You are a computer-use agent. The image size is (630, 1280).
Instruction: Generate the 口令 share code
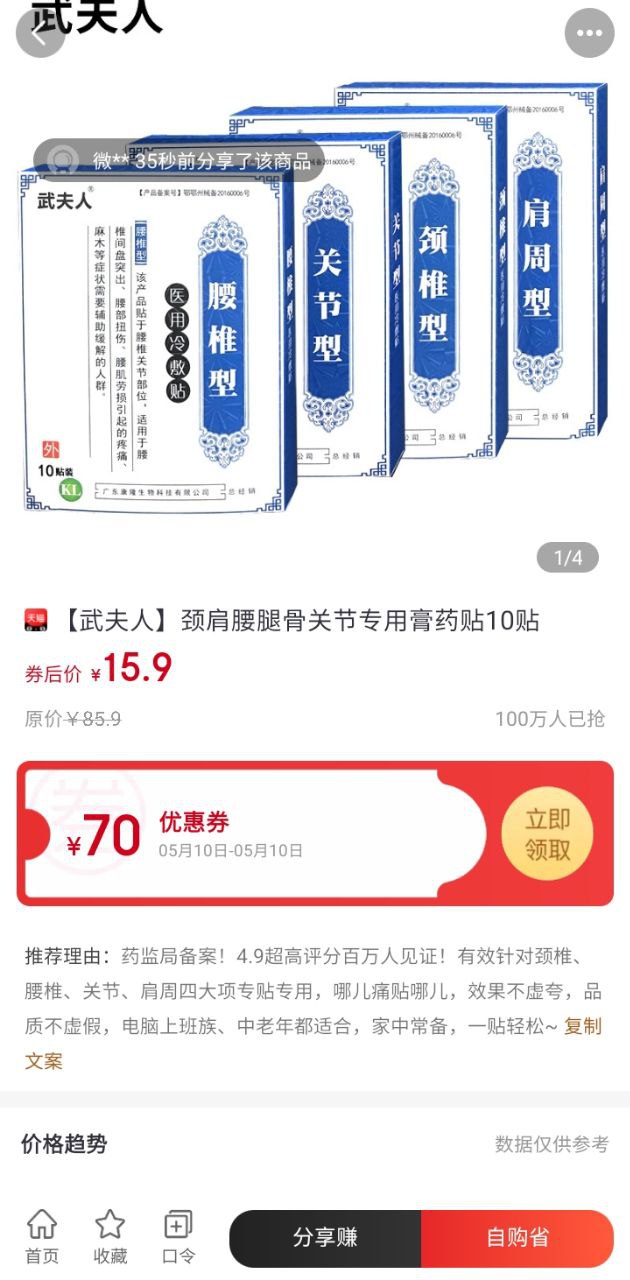tap(178, 1238)
